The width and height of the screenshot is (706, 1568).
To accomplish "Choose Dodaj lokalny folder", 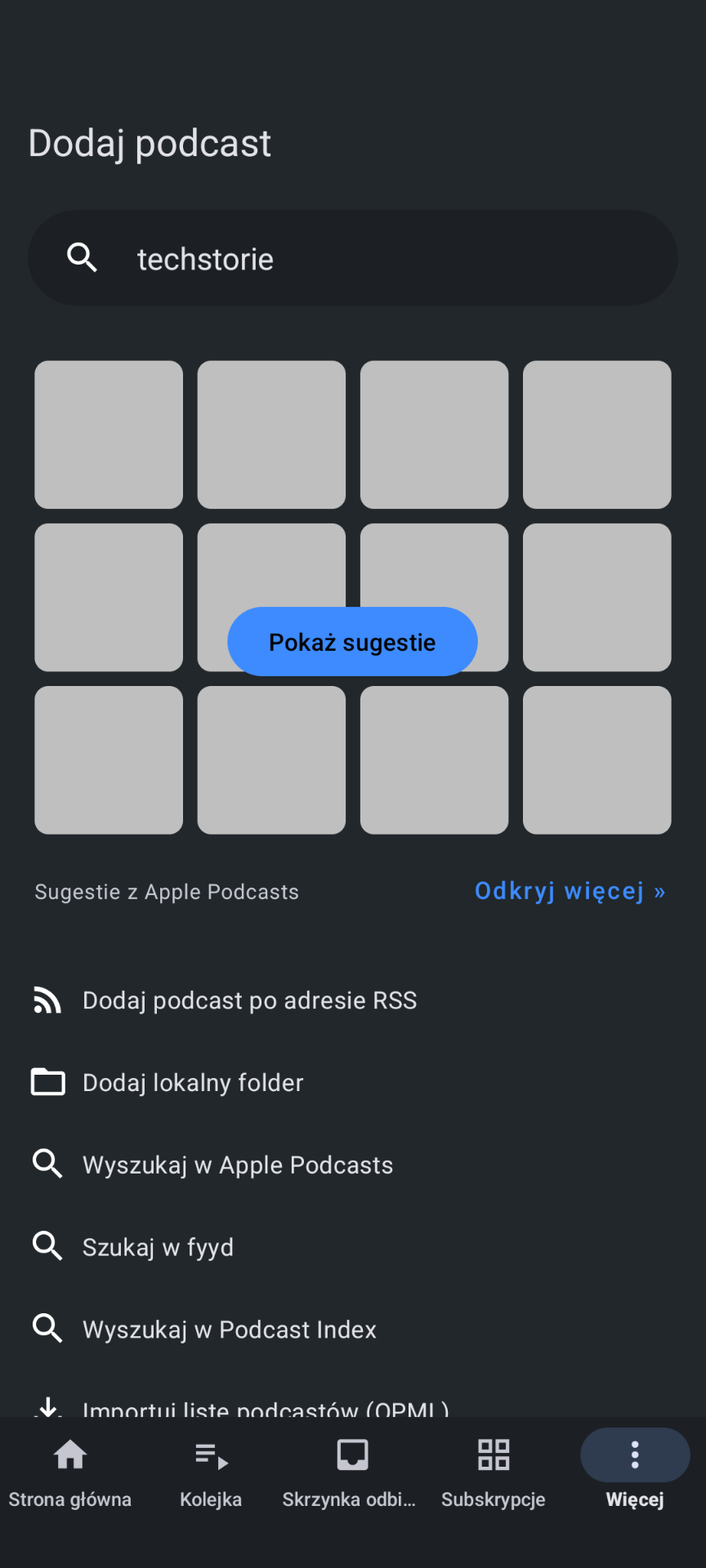I will pyautogui.click(x=193, y=1083).
